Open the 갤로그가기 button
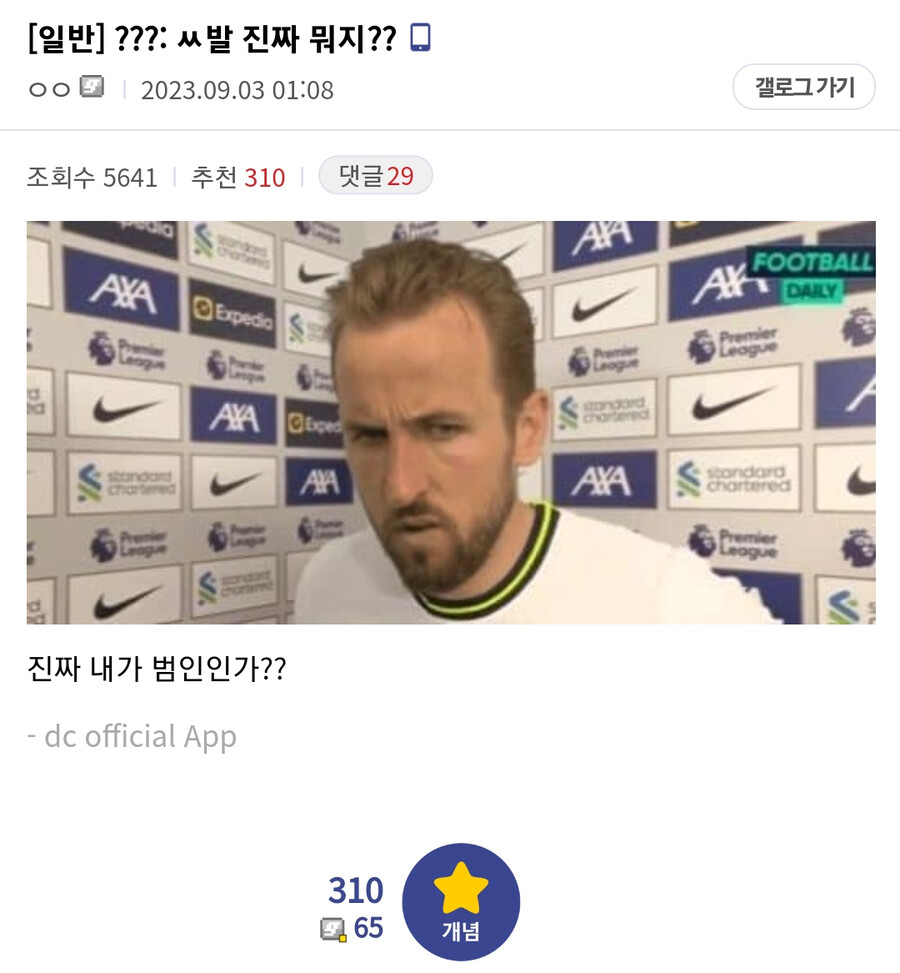This screenshot has height=973, width=900. [804, 87]
